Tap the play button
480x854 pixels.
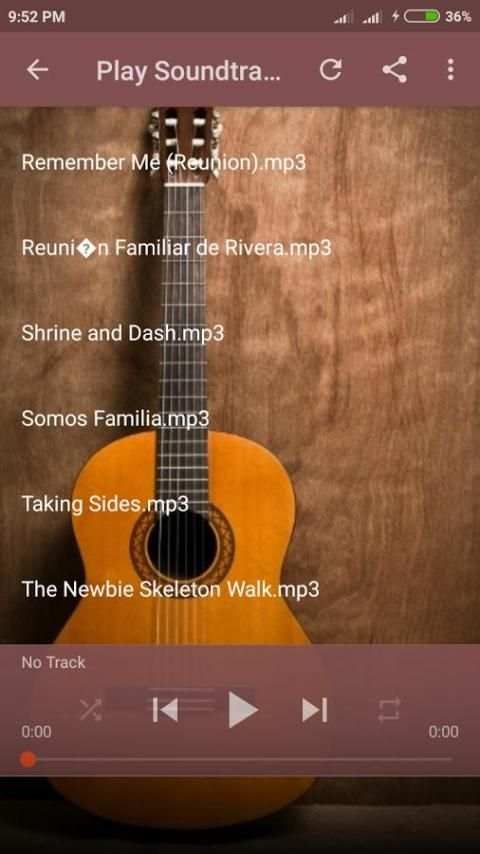pyautogui.click(x=242, y=710)
